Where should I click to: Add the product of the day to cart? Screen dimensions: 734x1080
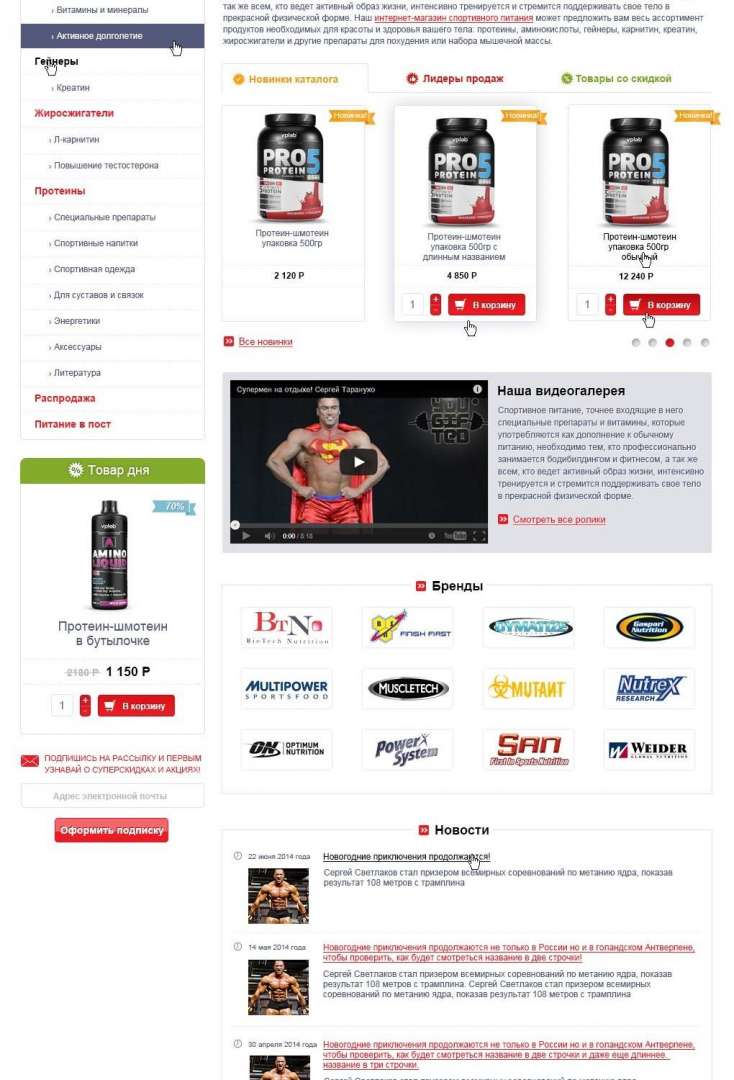pyautogui.click(x=136, y=706)
